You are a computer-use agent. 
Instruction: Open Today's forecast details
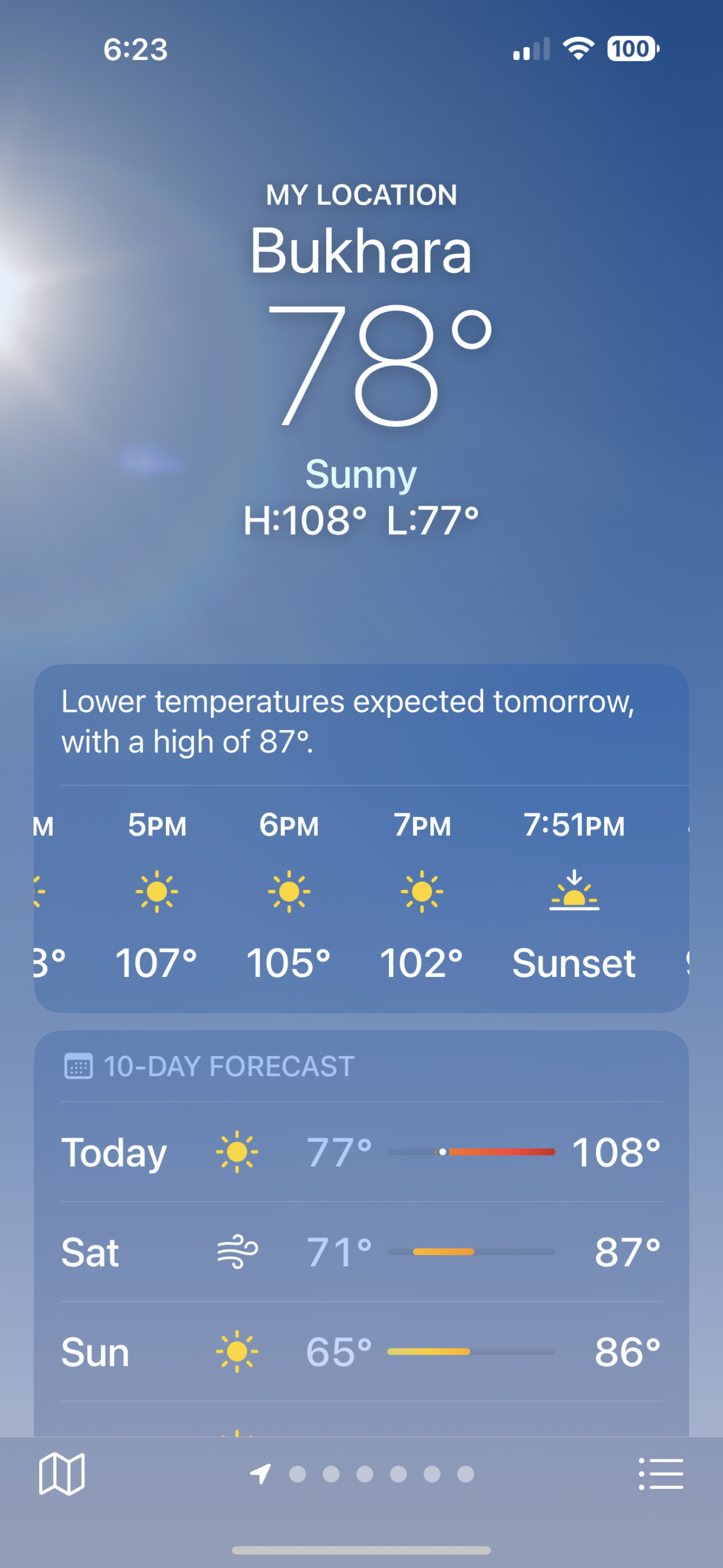pos(361,1152)
